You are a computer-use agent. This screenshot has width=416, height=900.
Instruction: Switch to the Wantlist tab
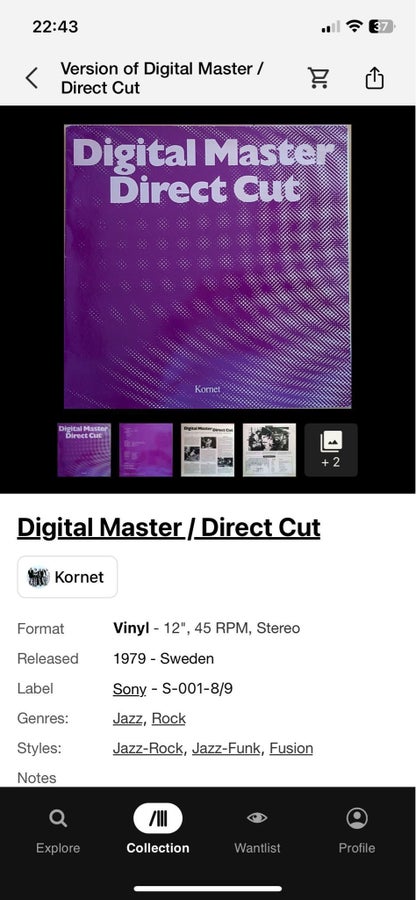257,831
